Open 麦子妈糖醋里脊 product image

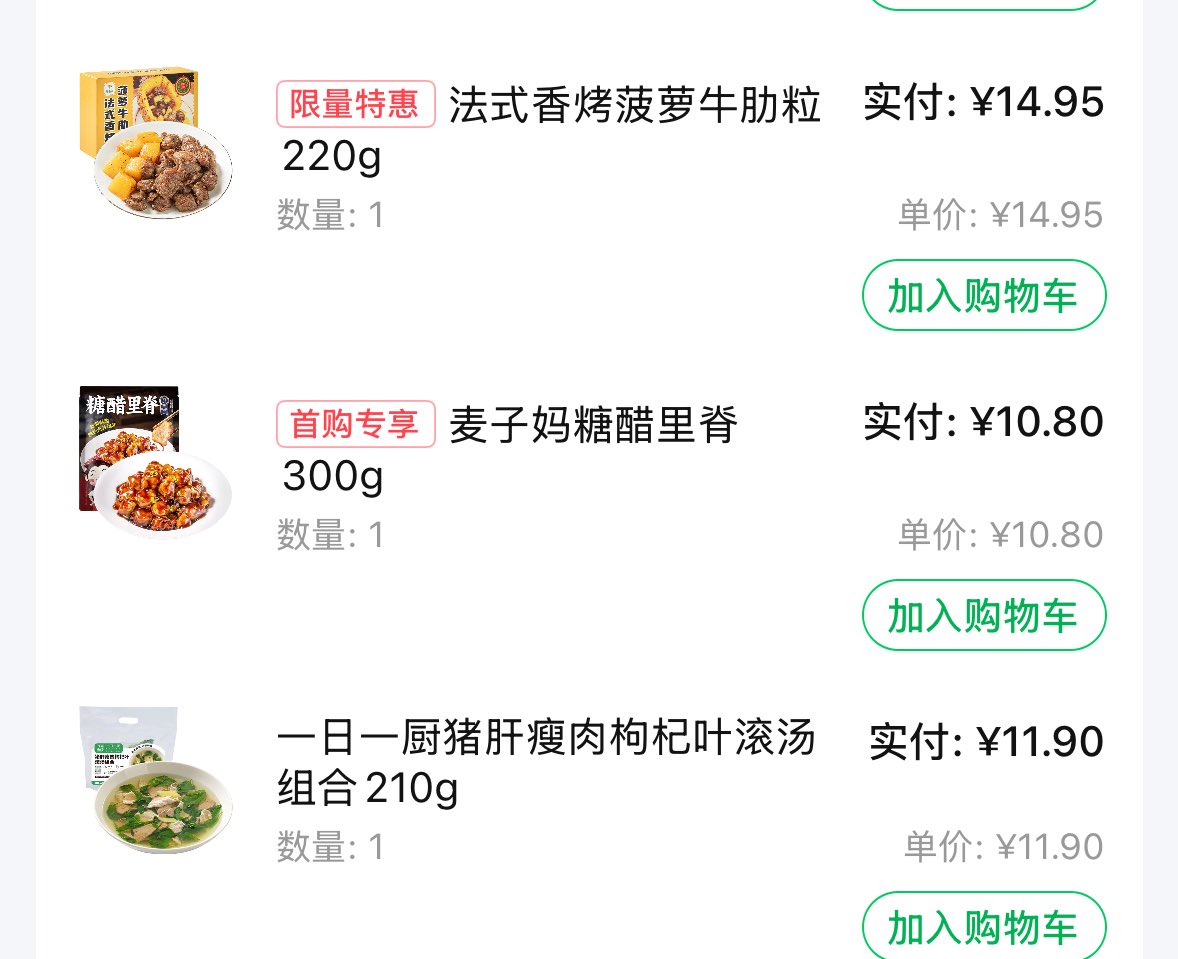point(156,462)
